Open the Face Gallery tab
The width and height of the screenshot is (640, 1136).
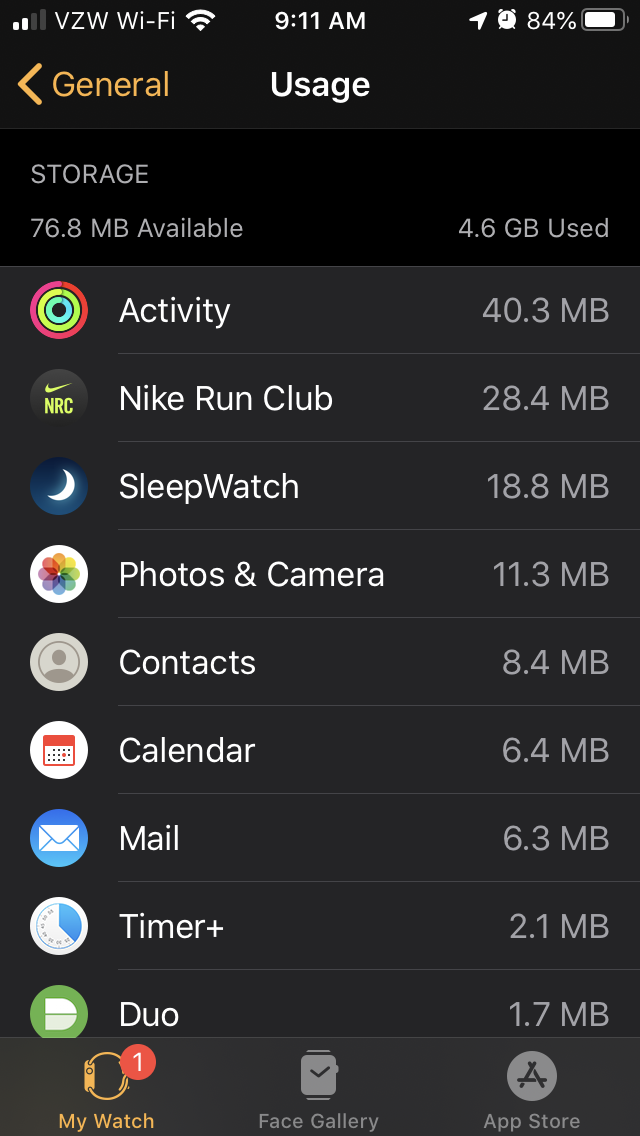pyautogui.click(x=319, y=1090)
